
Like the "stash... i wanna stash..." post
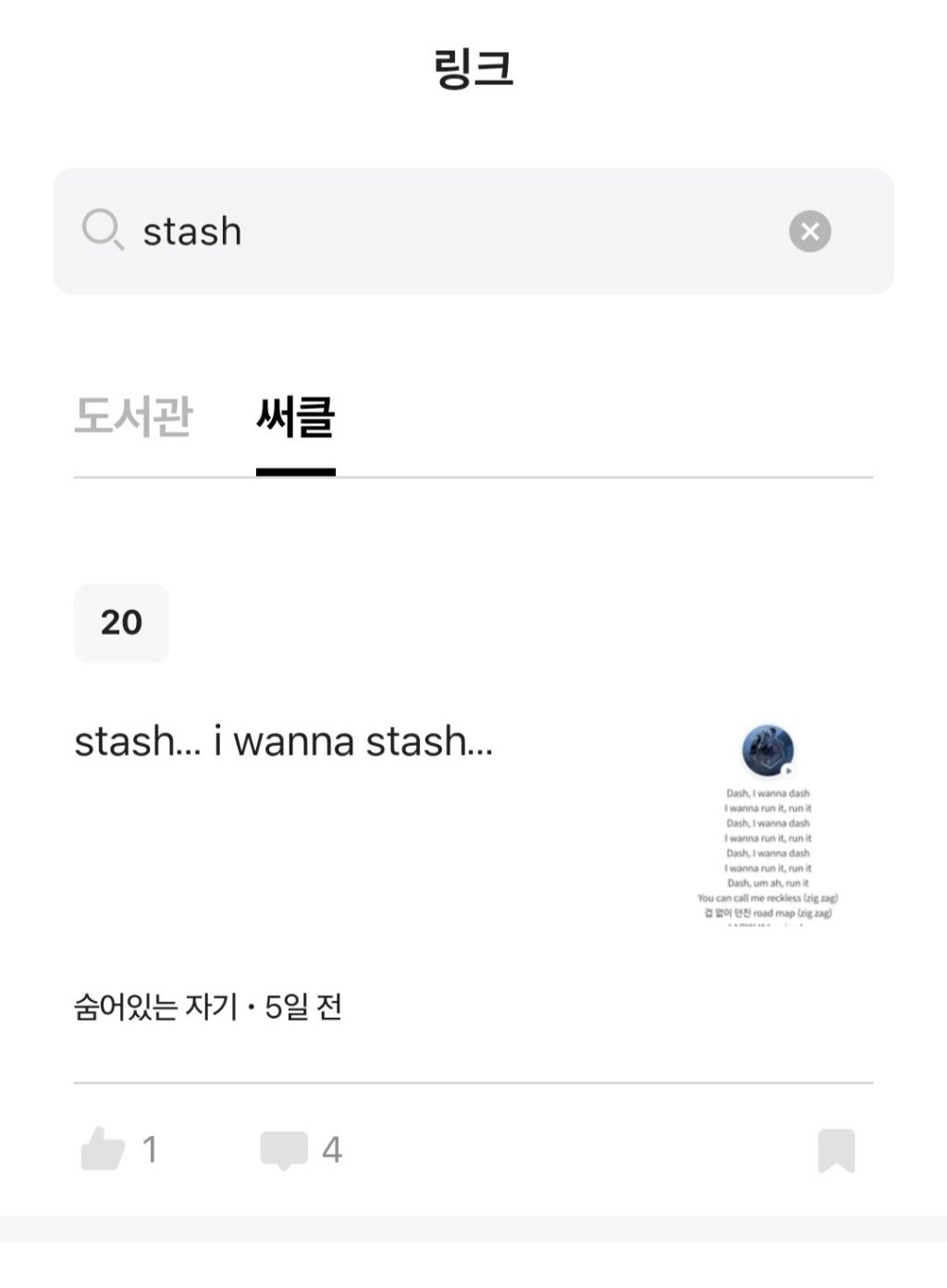(x=104, y=1150)
